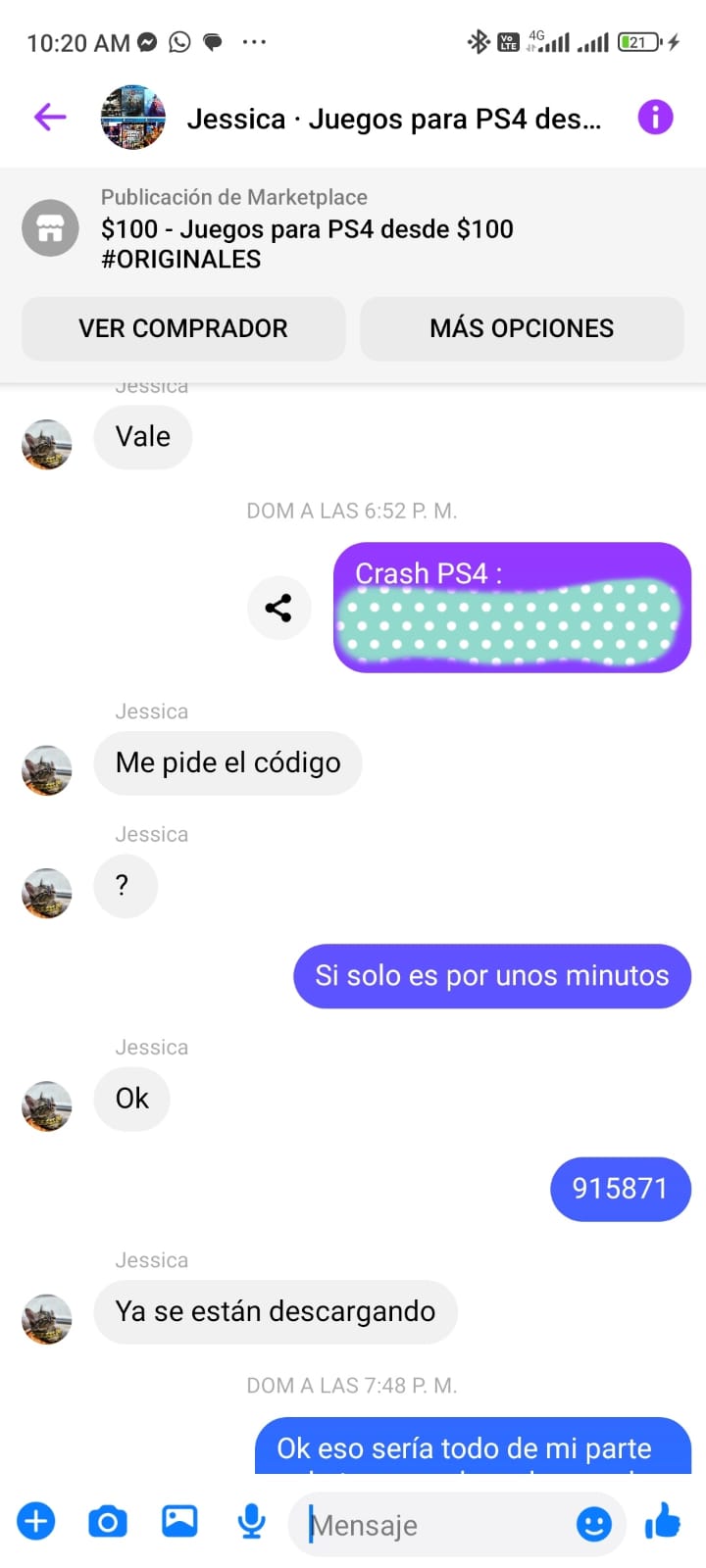This screenshot has width=706, height=1568.
Task: Open Marketplace listing Juegos para PS4
Action: pyautogui.click(x=307, y=229)
